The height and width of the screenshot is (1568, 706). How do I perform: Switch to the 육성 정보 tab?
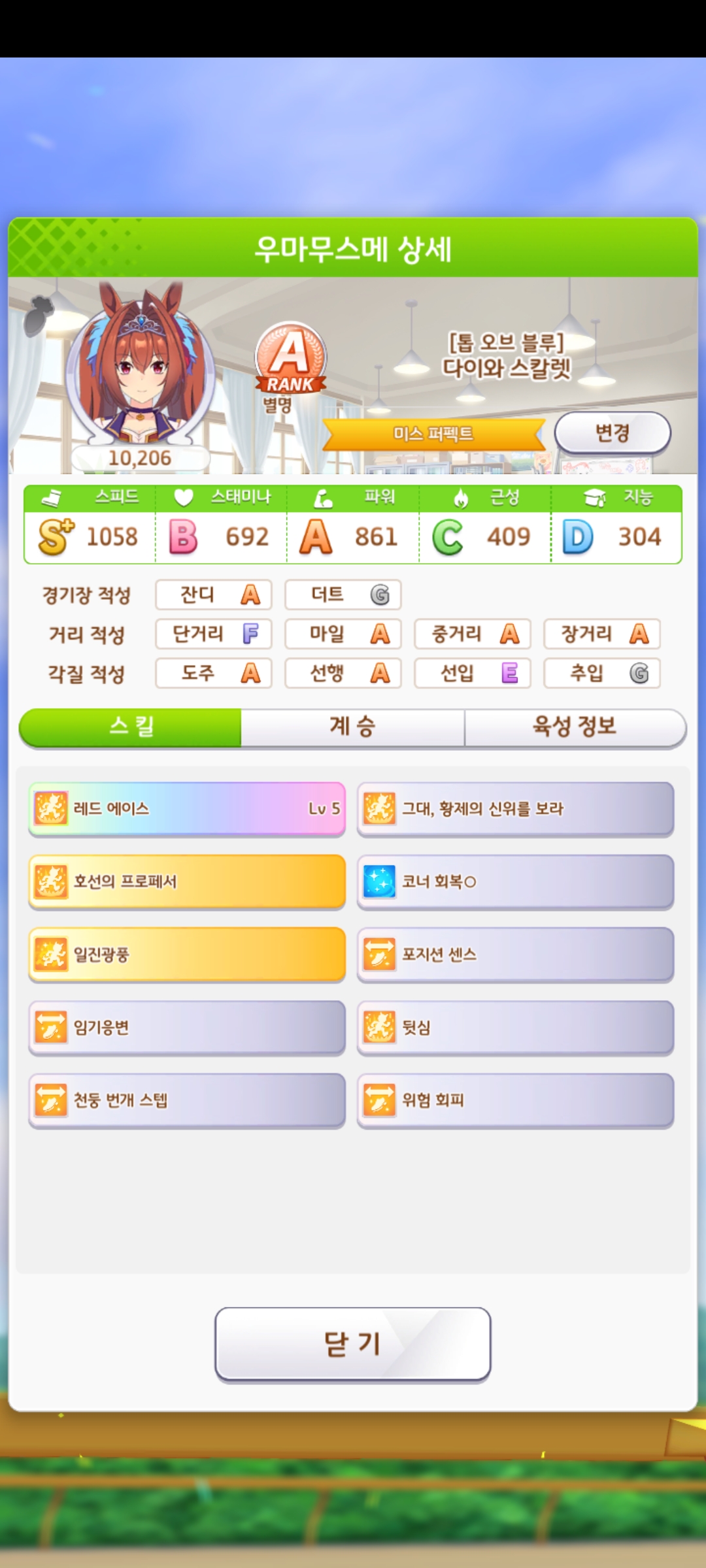(575, 727)
